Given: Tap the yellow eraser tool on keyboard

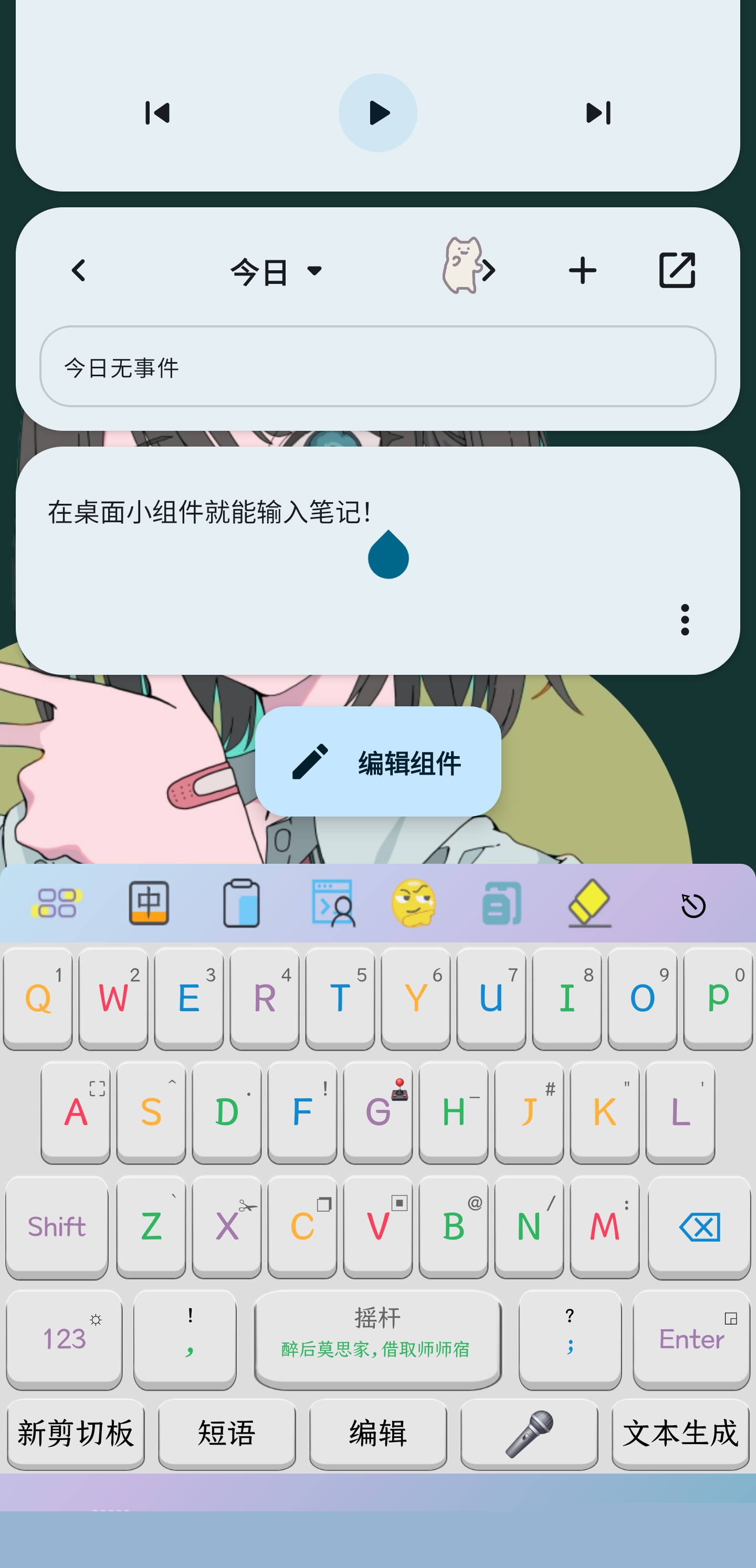Looking at the screenshot, I should pyautogui.click(x=590, y=903).
